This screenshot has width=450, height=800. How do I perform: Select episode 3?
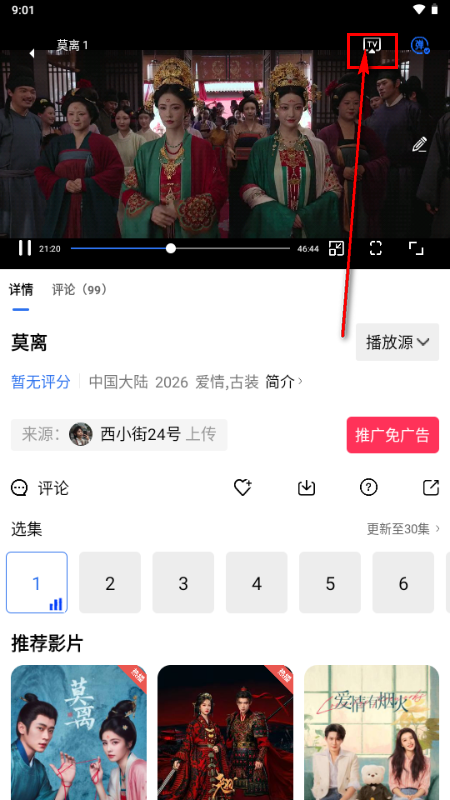pyautogui.click(x=183, y=583)
